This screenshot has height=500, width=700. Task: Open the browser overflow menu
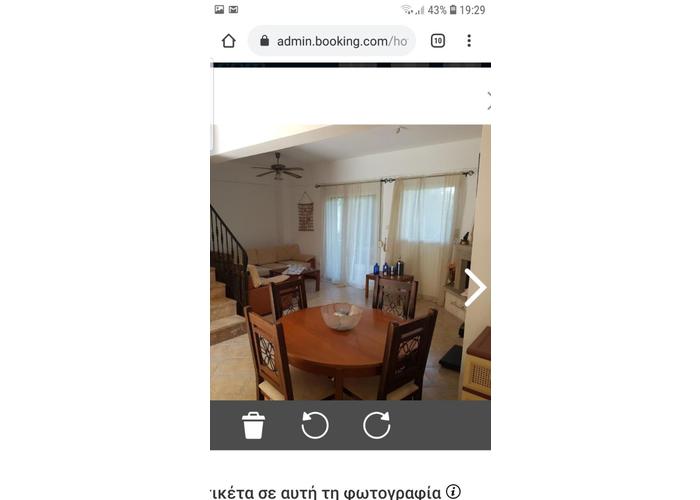(469, 41)
